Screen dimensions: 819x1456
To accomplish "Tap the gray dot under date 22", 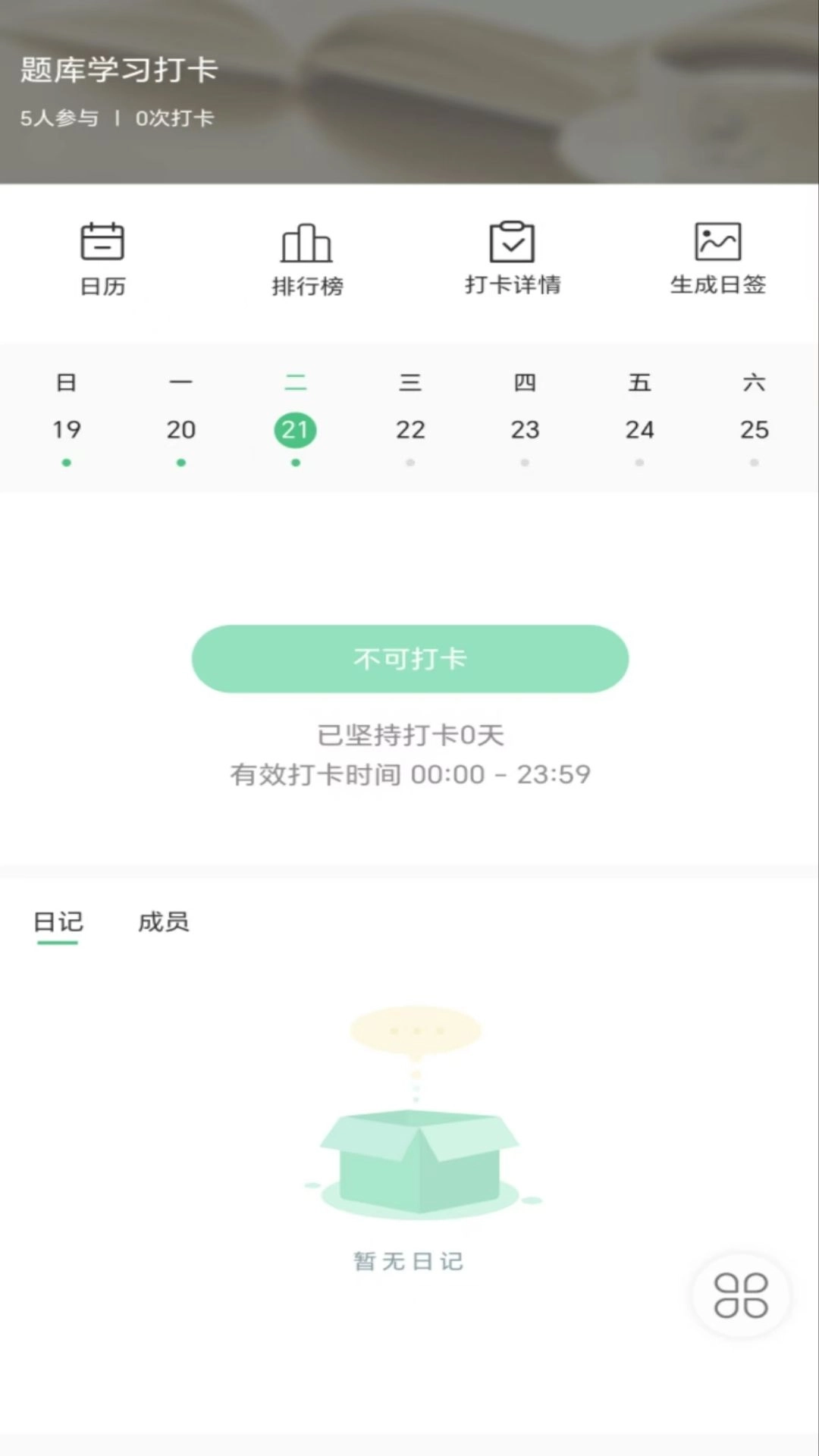I will [x=410, y=460].
